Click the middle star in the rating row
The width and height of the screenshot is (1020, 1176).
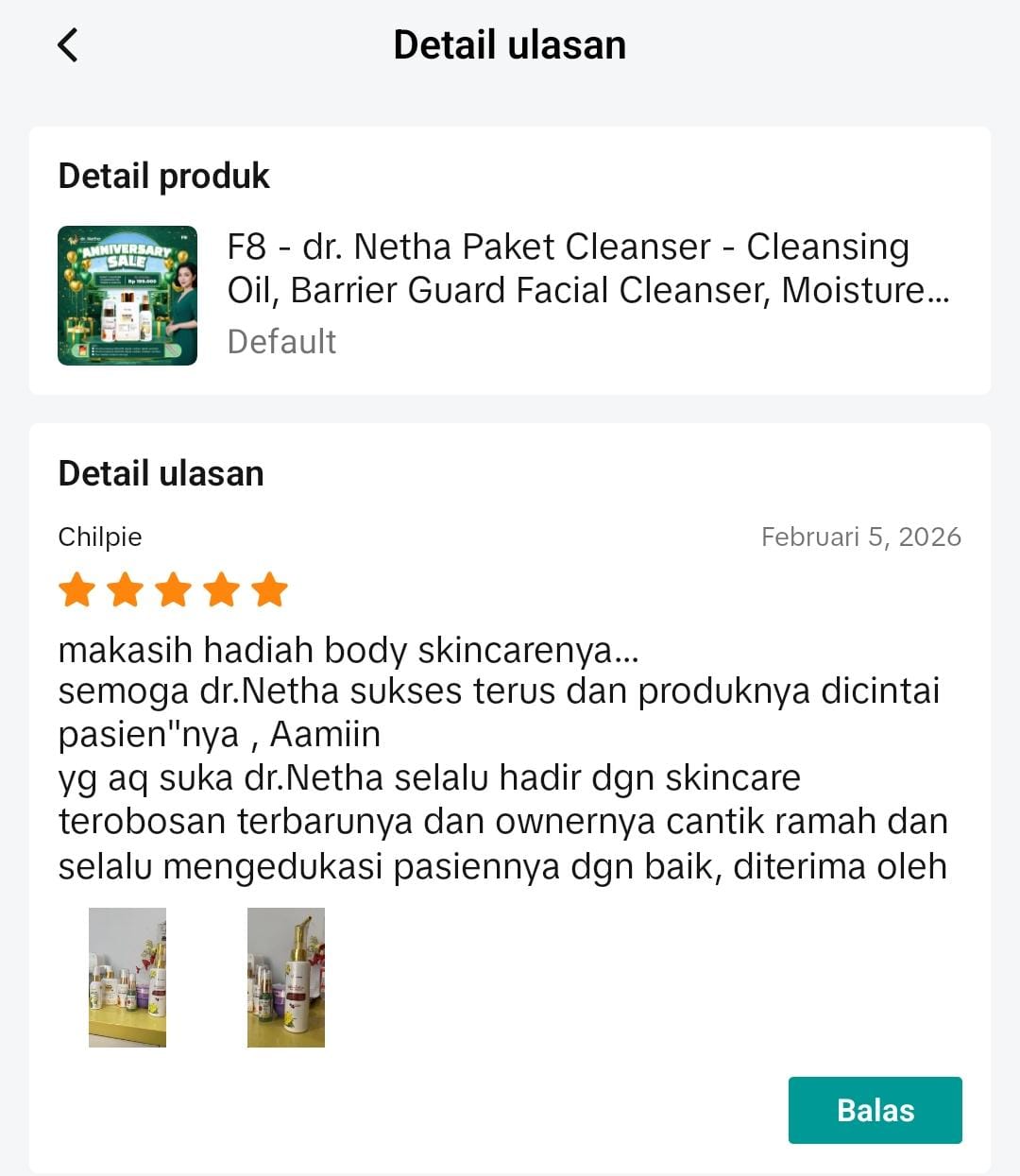[x=176, y=589]
